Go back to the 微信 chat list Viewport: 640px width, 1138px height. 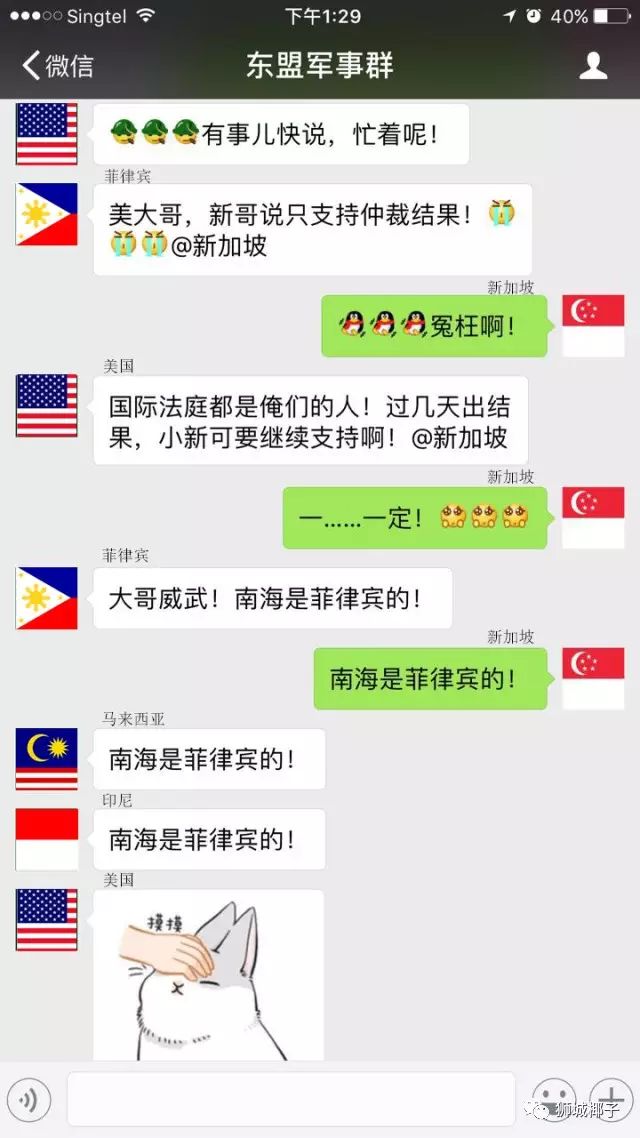click(x=58, y=66)
